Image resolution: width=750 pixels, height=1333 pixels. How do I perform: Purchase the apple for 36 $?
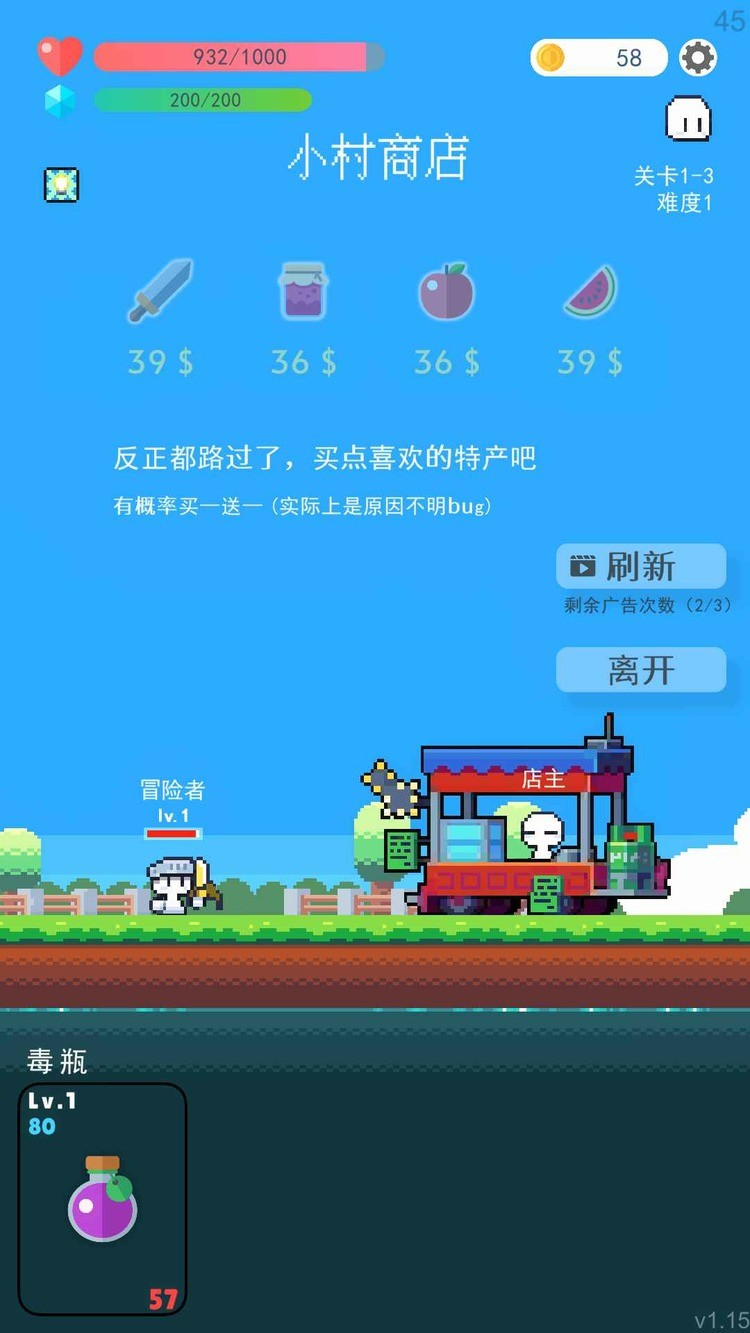[x=446, y=292]
